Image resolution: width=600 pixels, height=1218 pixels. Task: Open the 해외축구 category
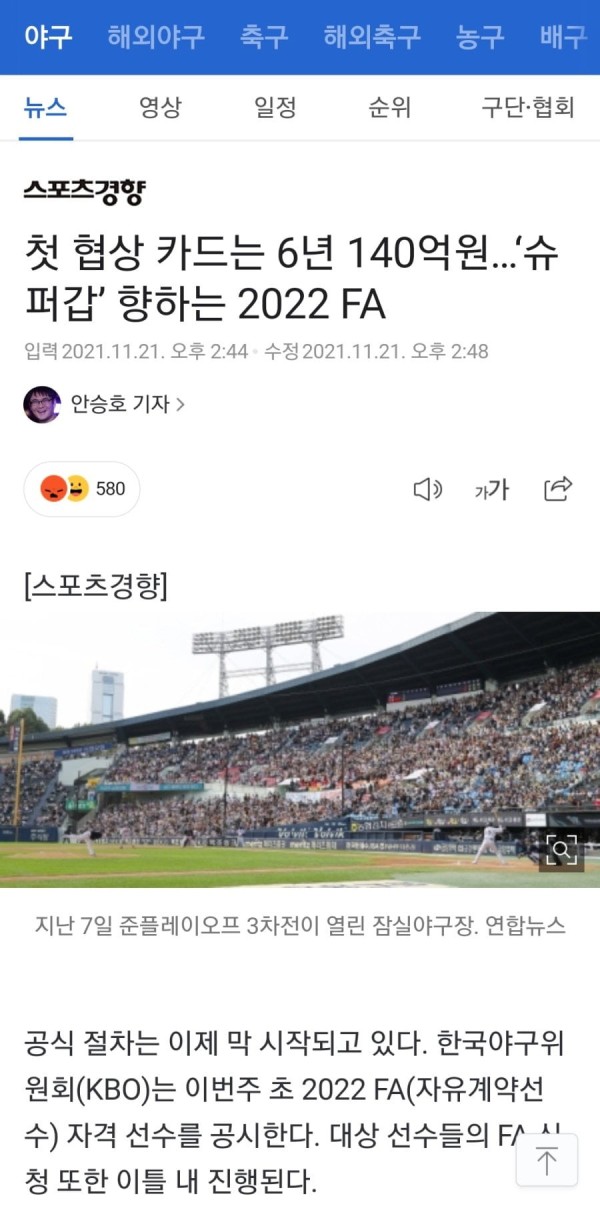372,37
